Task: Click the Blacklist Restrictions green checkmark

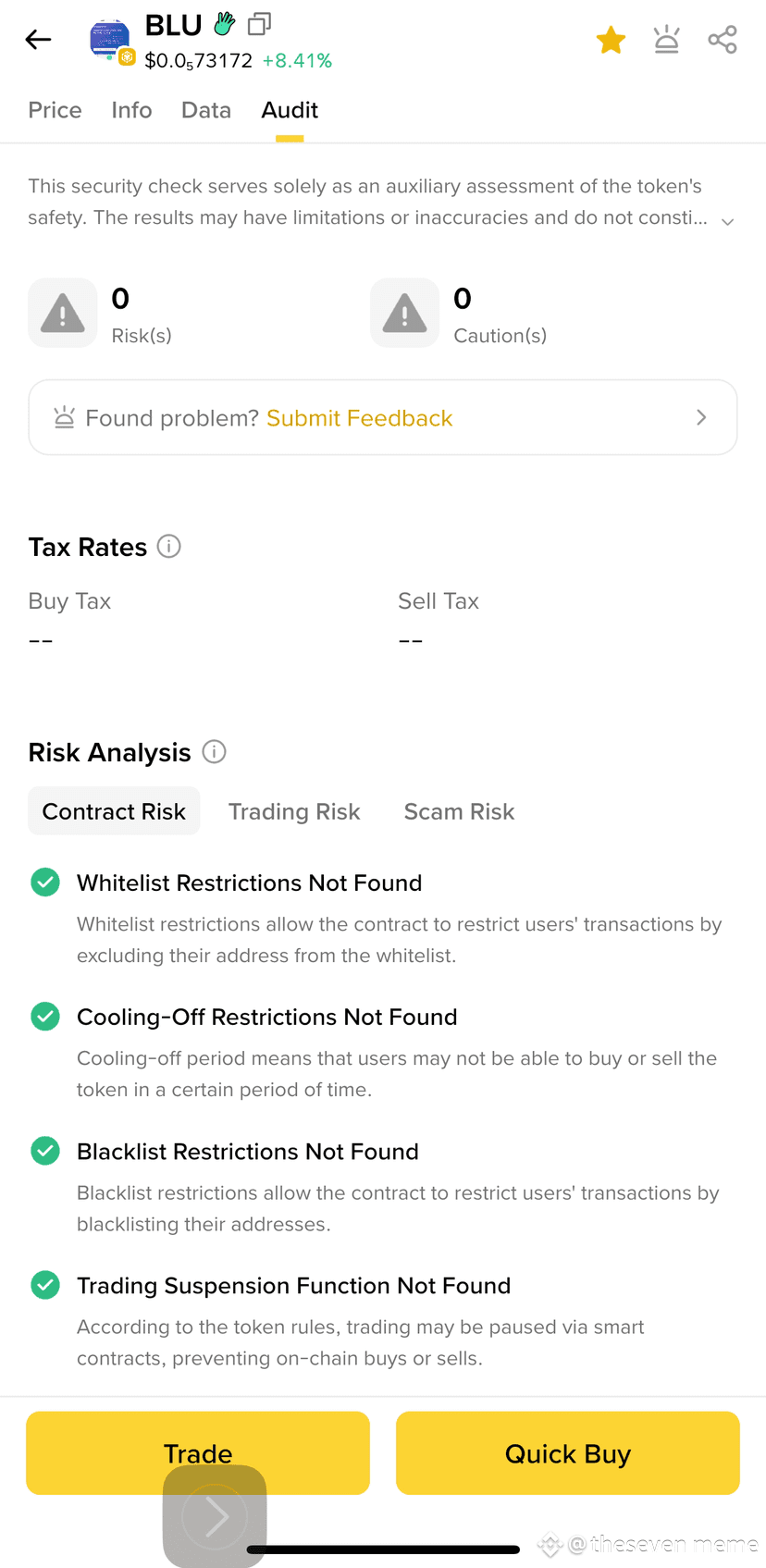Action: click(45, 1150)
